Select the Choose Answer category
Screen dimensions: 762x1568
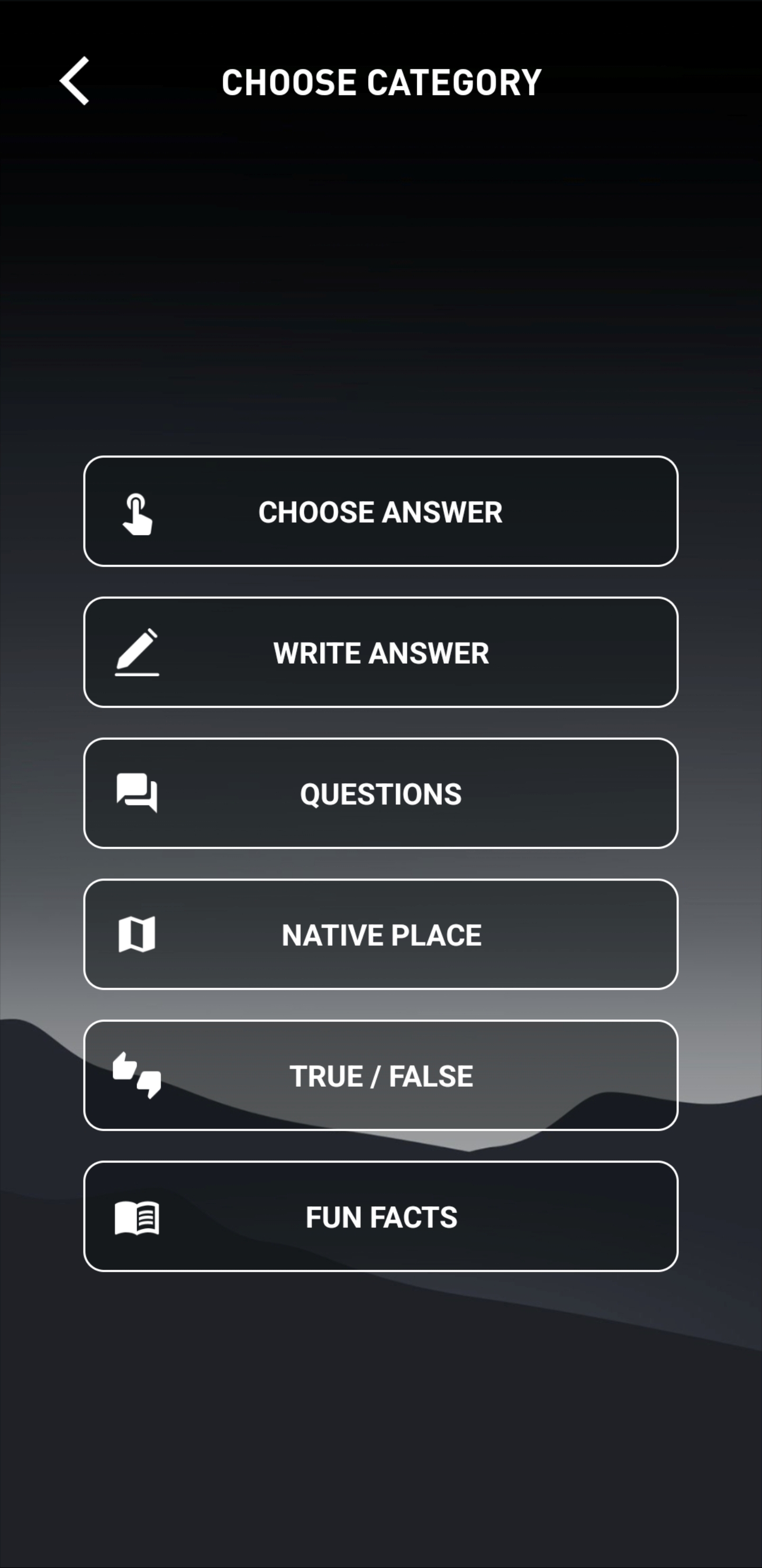click(380, 511)
